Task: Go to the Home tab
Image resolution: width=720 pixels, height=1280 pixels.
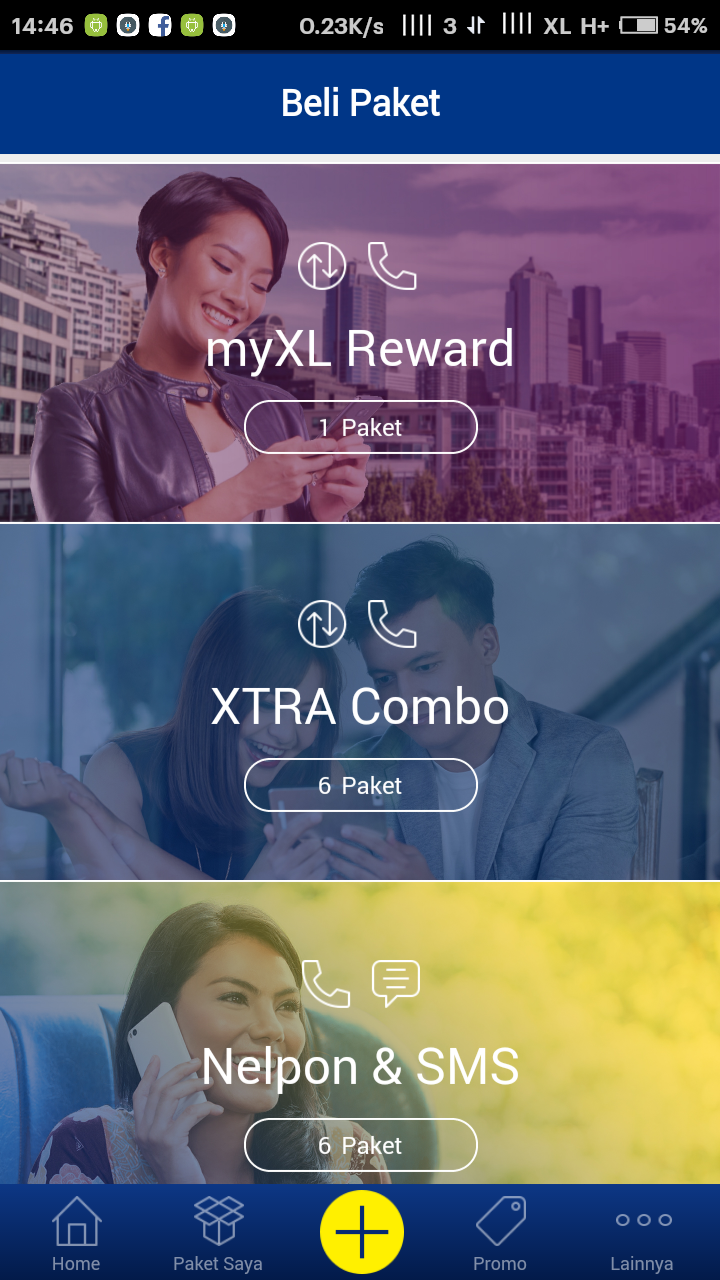Action: [76, 1234]
